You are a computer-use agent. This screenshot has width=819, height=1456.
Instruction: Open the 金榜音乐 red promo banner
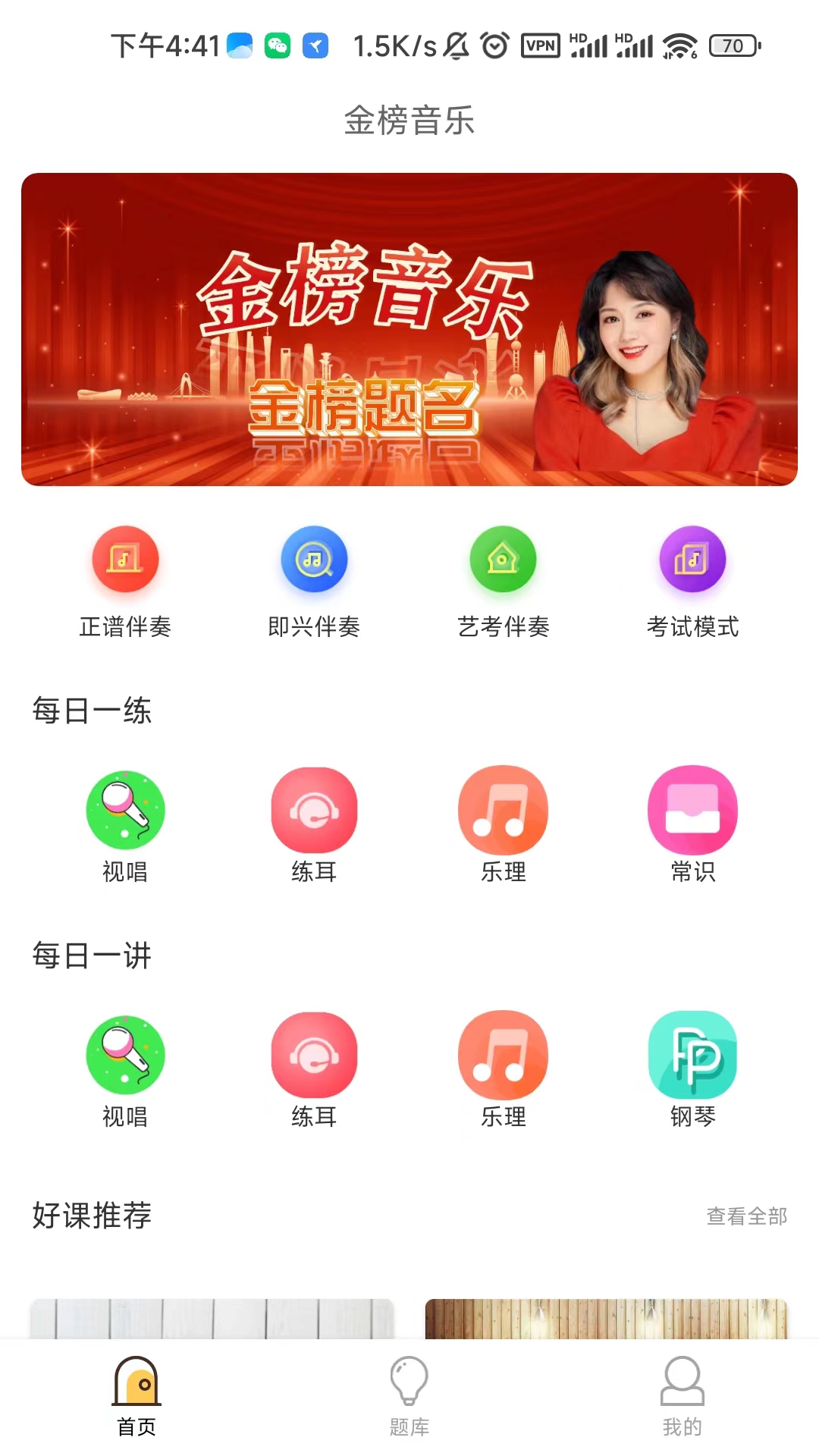[x=409, y=329]
